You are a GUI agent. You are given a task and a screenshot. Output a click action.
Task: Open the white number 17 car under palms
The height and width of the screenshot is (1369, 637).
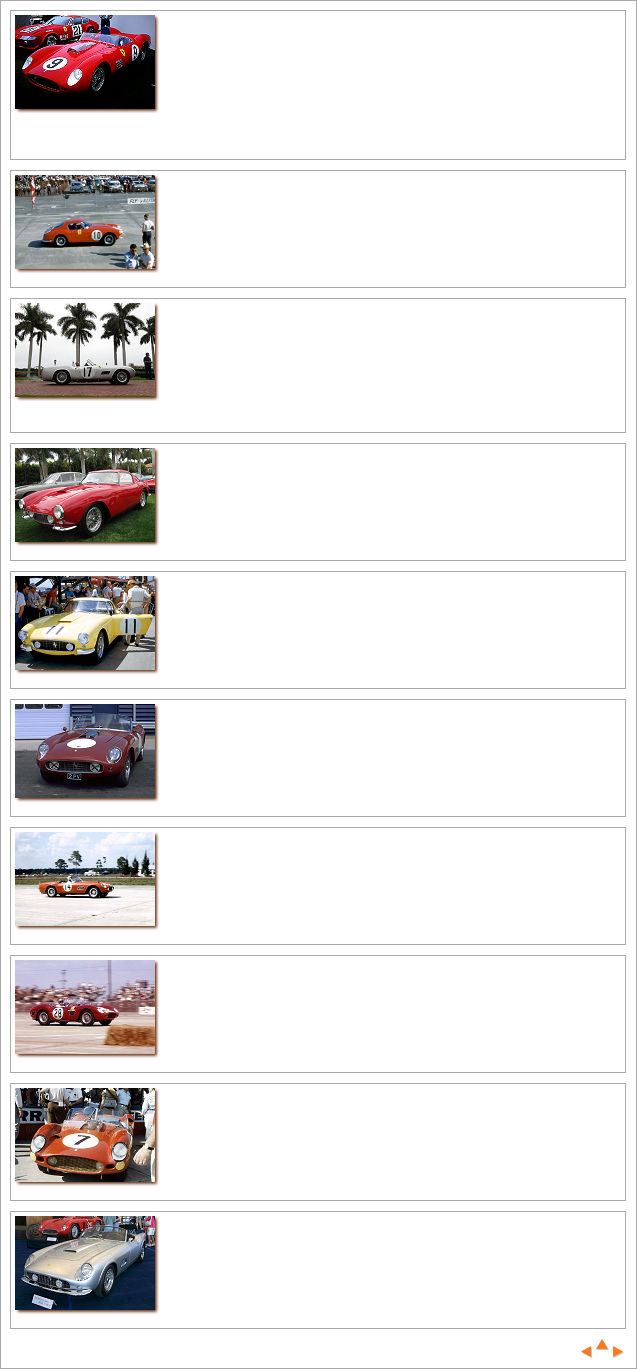85,350
